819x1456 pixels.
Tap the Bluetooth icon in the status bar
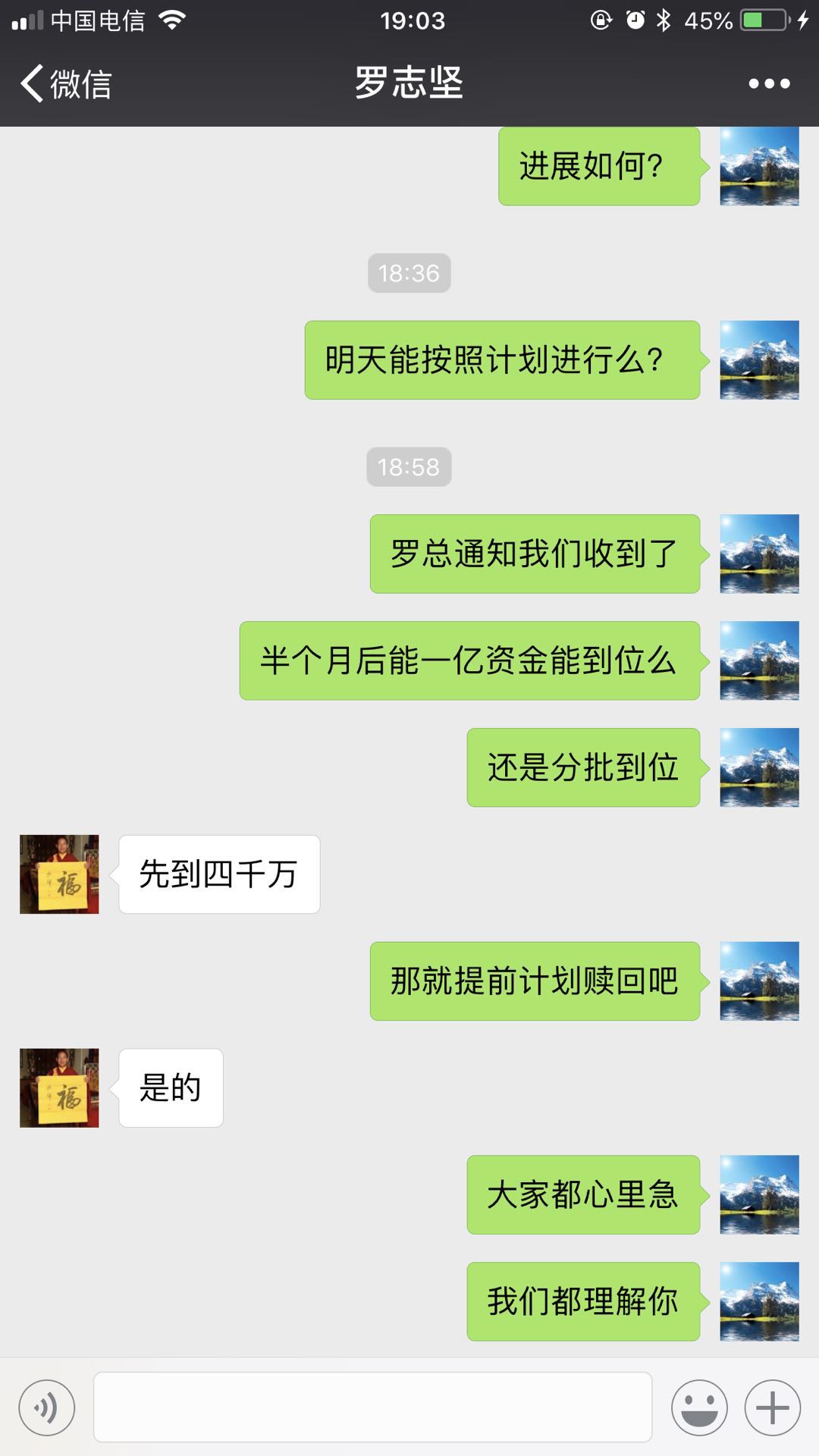click(664, 19)
